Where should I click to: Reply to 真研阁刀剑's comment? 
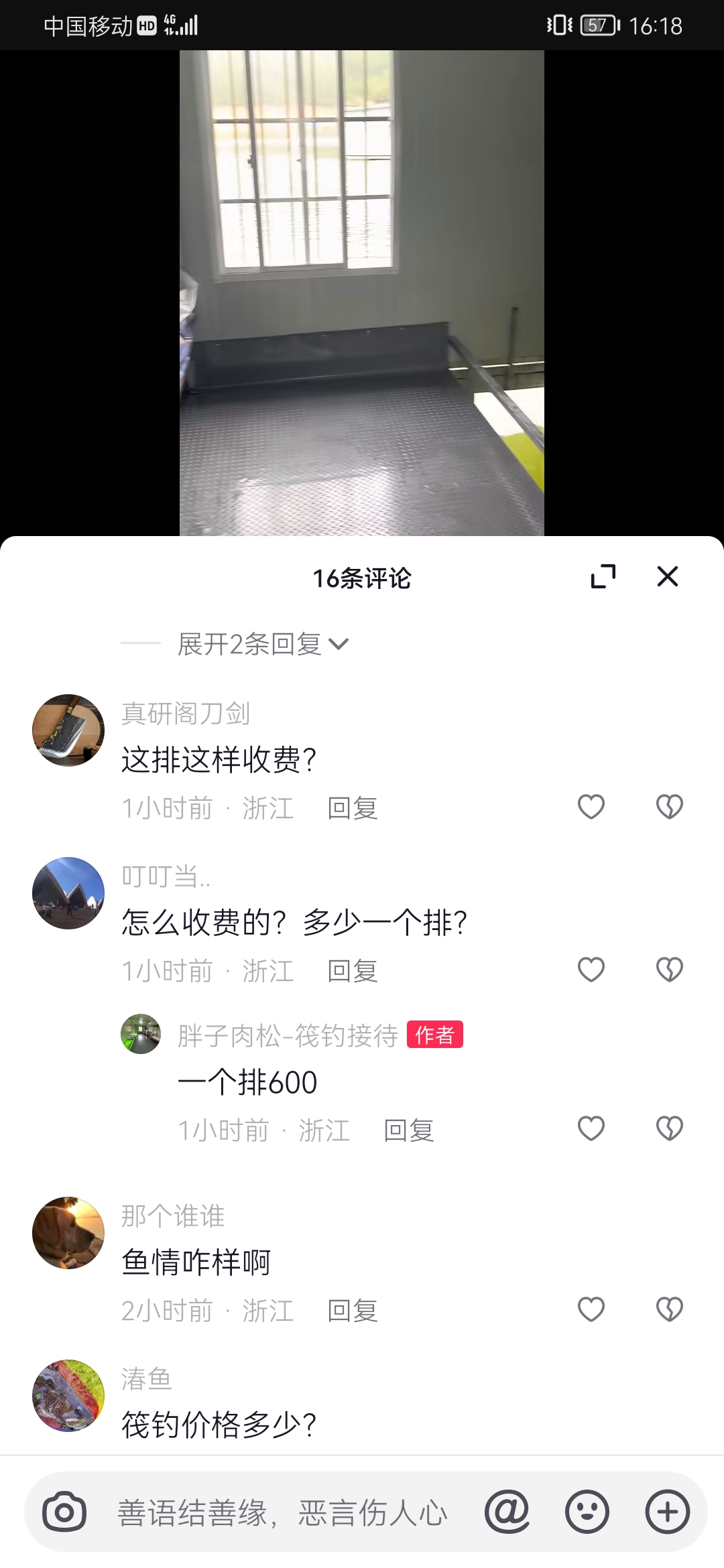point(353,808)
